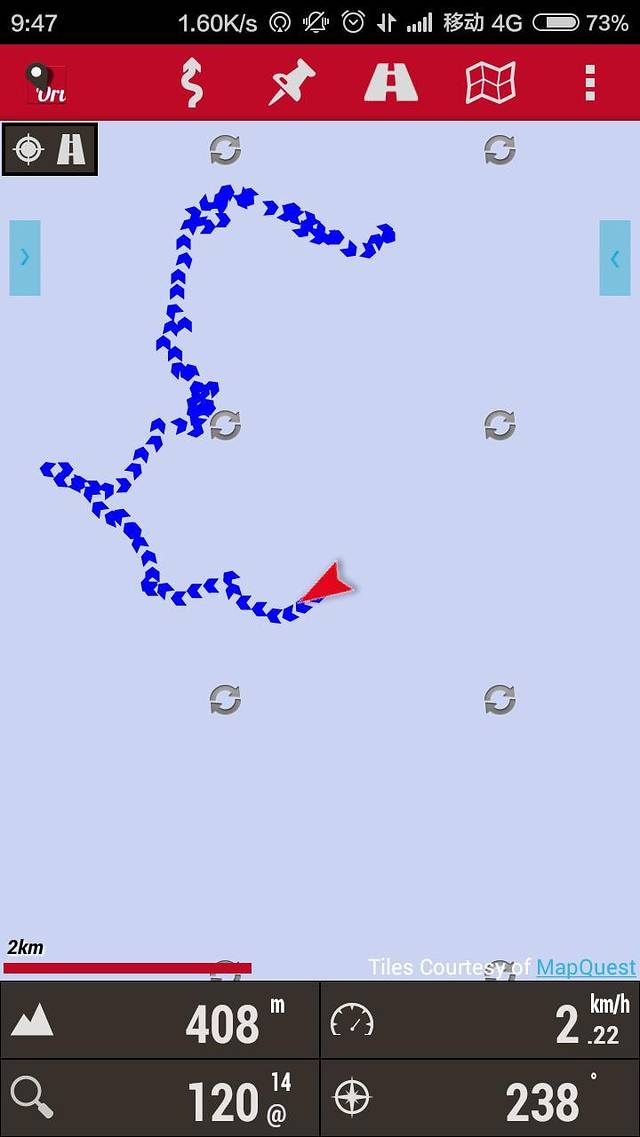
Task: Open the overflow menu
Action: pyautogui.click(x=590, y=83)
